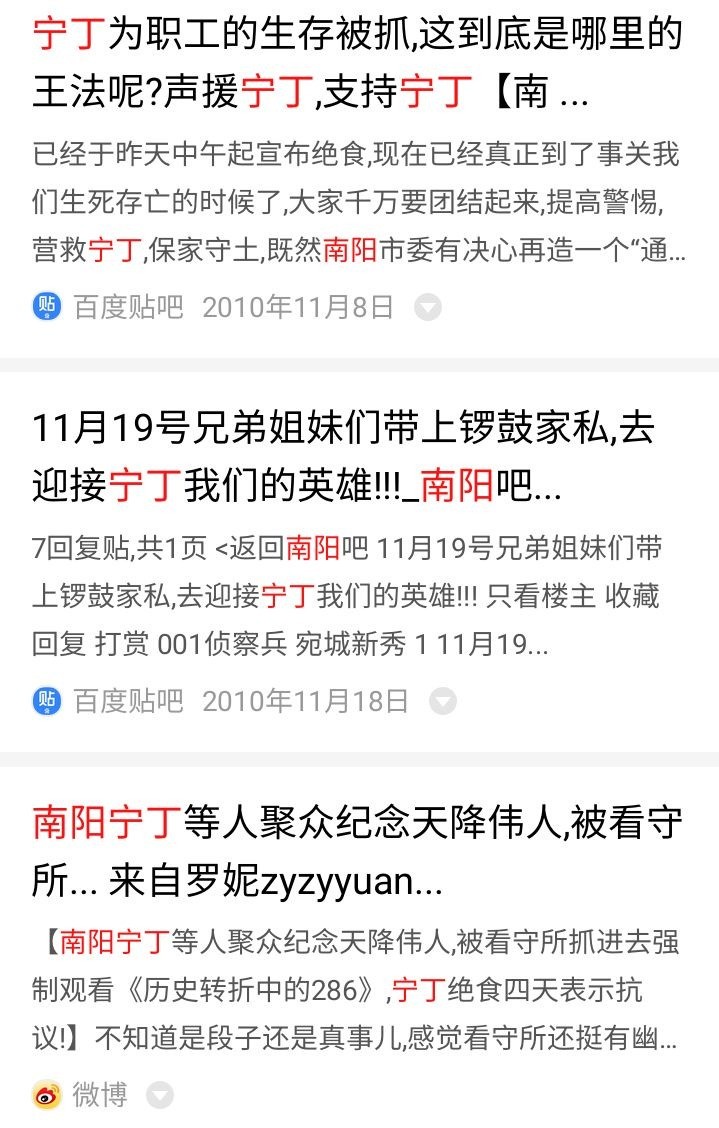Expand the dropdown beside 2010年11月8日

(428, 307)
